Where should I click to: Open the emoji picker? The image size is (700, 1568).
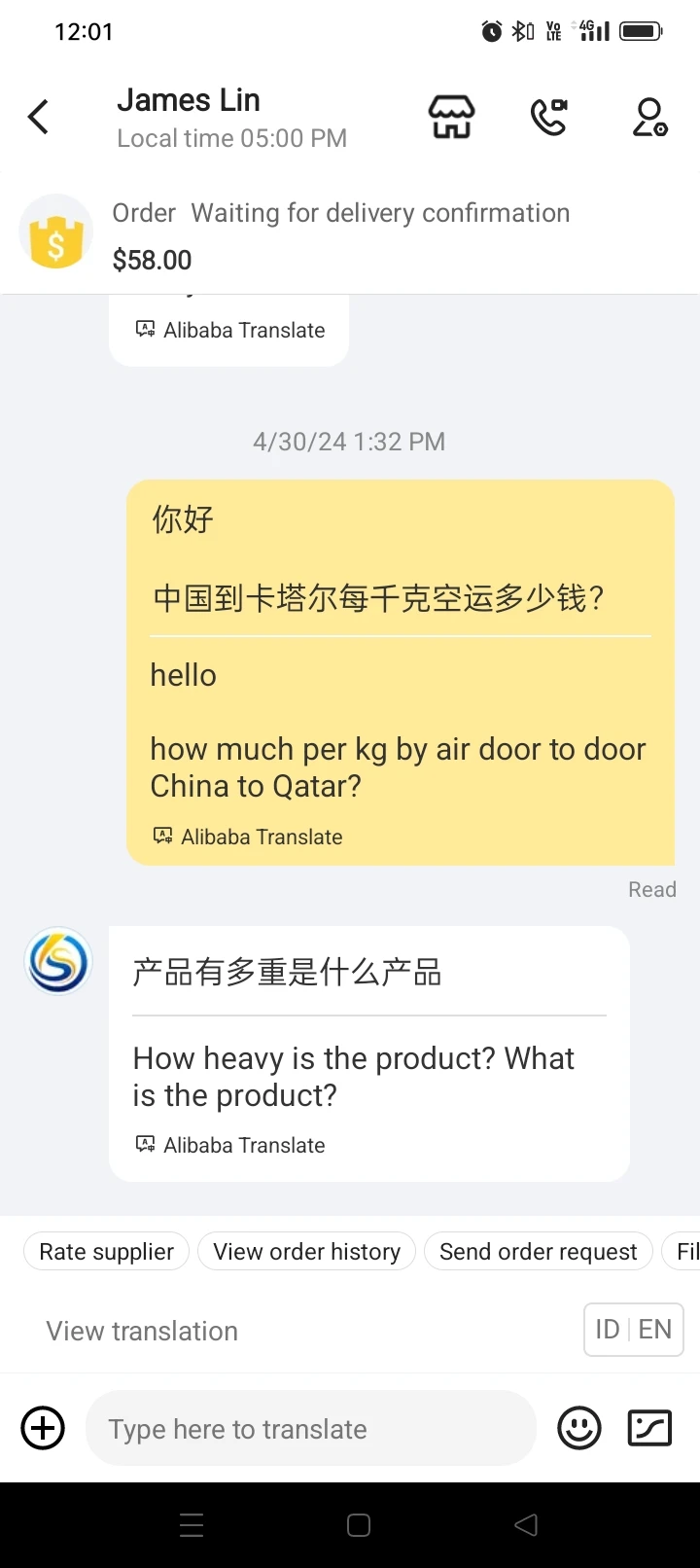pyautogui.click(x=579, y=1428)
